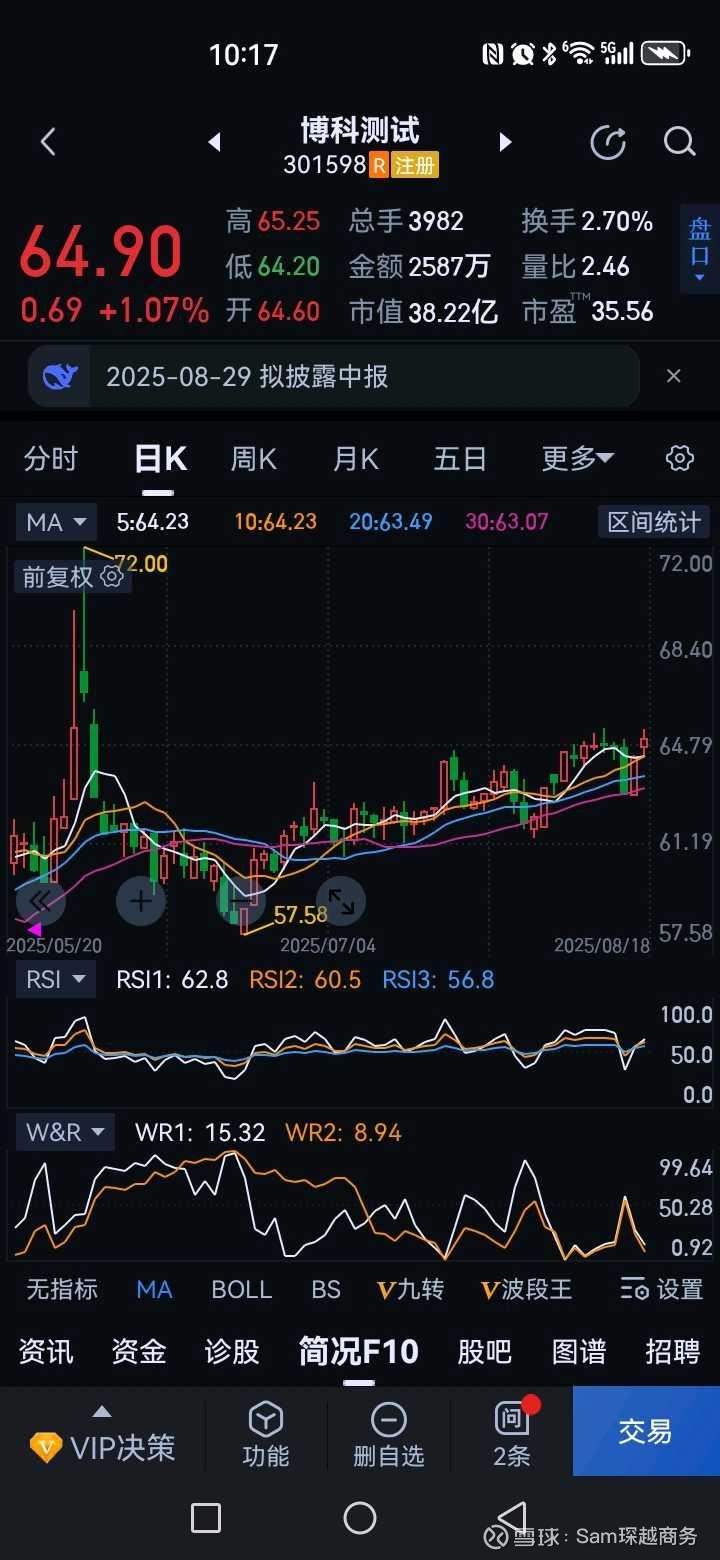This screenshot has height=1560, width=720.
Task: Switch to the previous stock with left triangle
Action: (214, 142)
